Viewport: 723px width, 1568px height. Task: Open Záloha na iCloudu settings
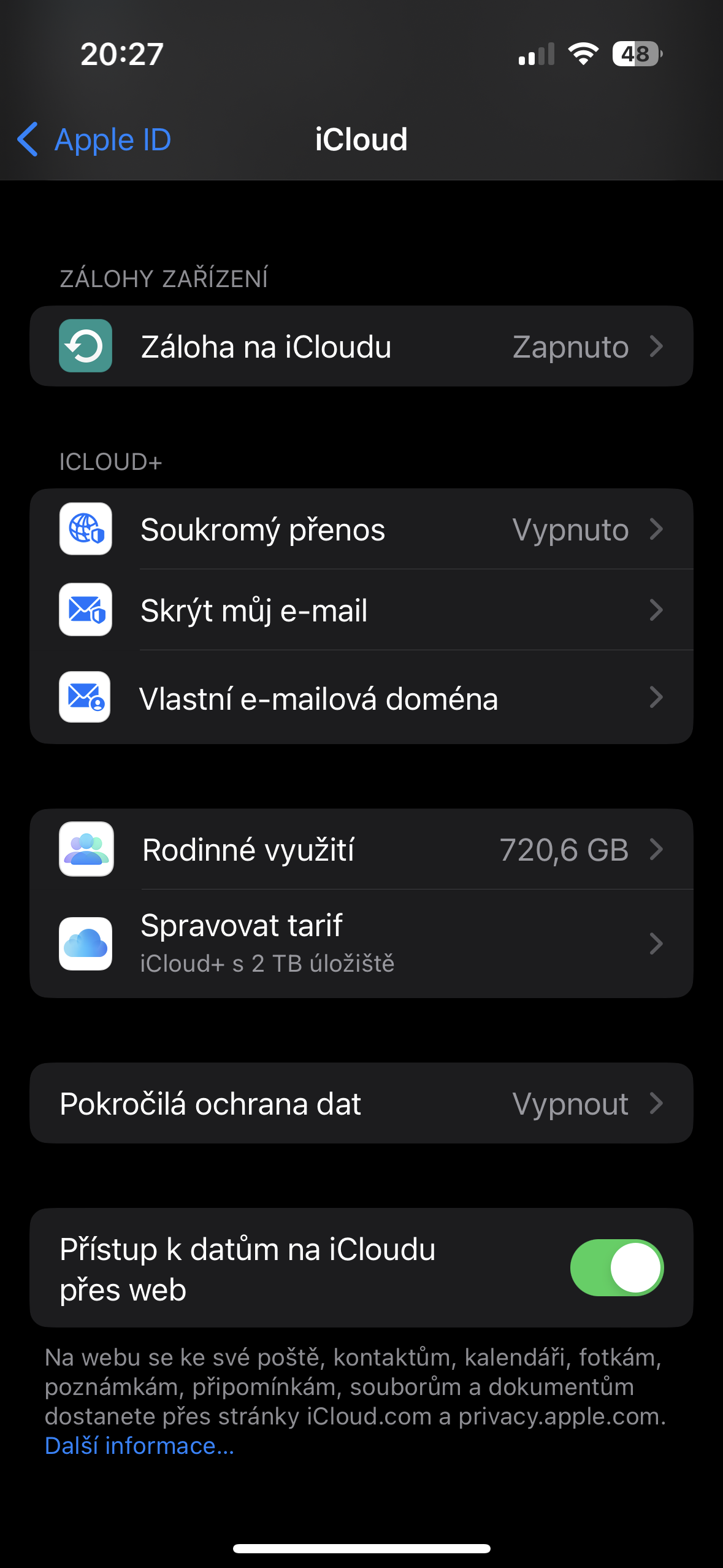coord(361,347)
